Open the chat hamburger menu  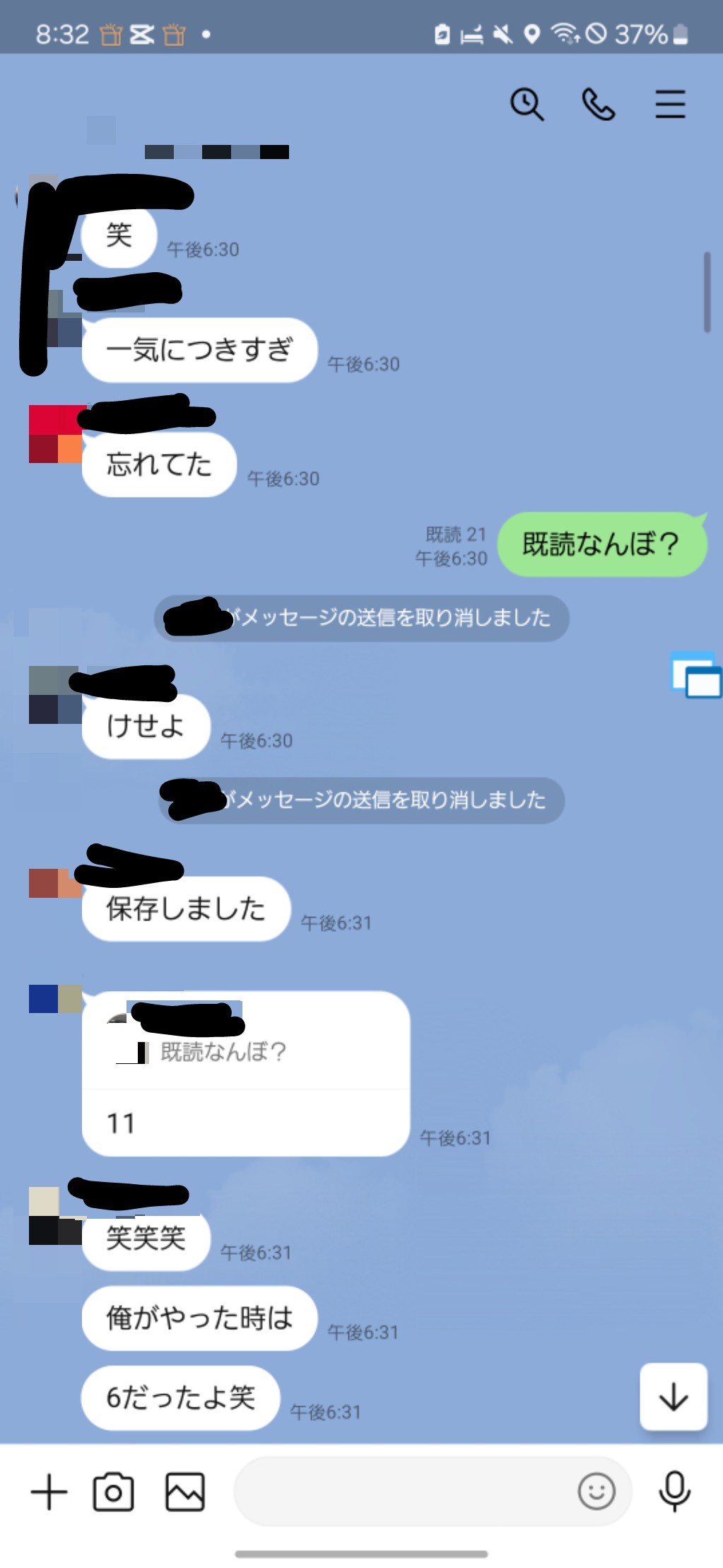(x=670, y=104)
